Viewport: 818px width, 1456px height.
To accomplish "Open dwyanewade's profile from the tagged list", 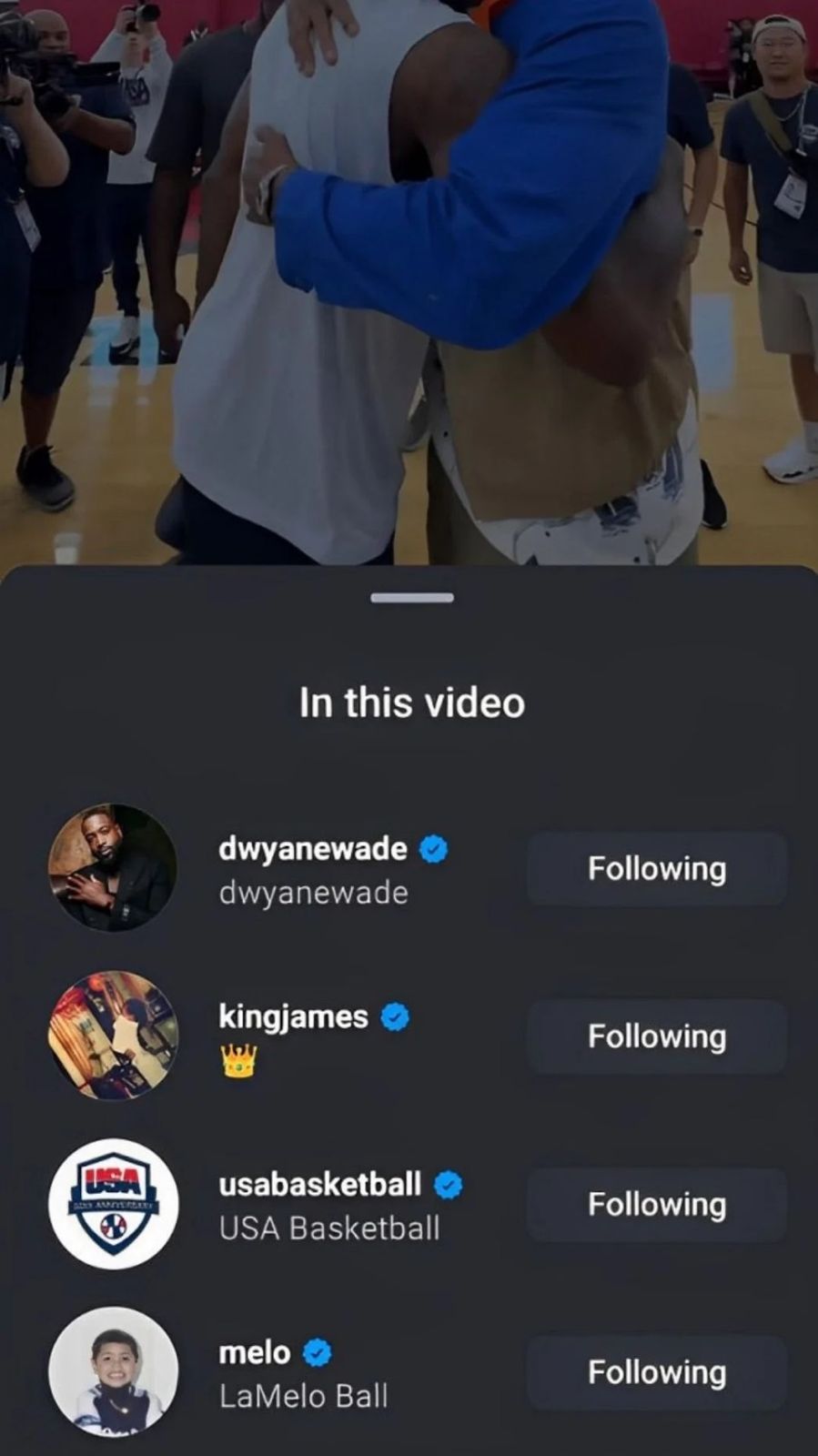I will click(312, 868).
